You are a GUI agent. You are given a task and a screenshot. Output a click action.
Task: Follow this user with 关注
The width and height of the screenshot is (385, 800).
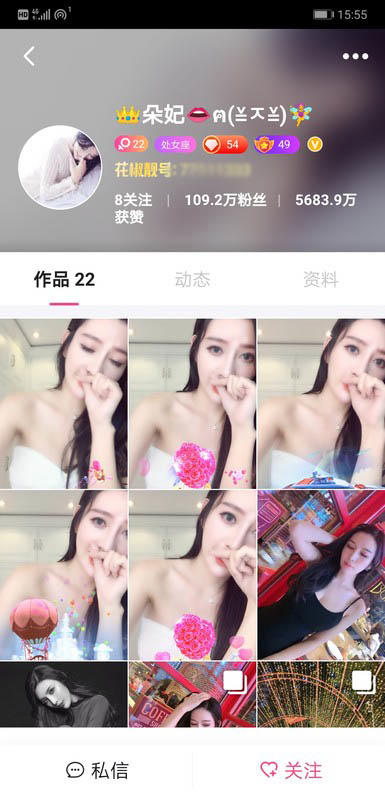(290, 770)
